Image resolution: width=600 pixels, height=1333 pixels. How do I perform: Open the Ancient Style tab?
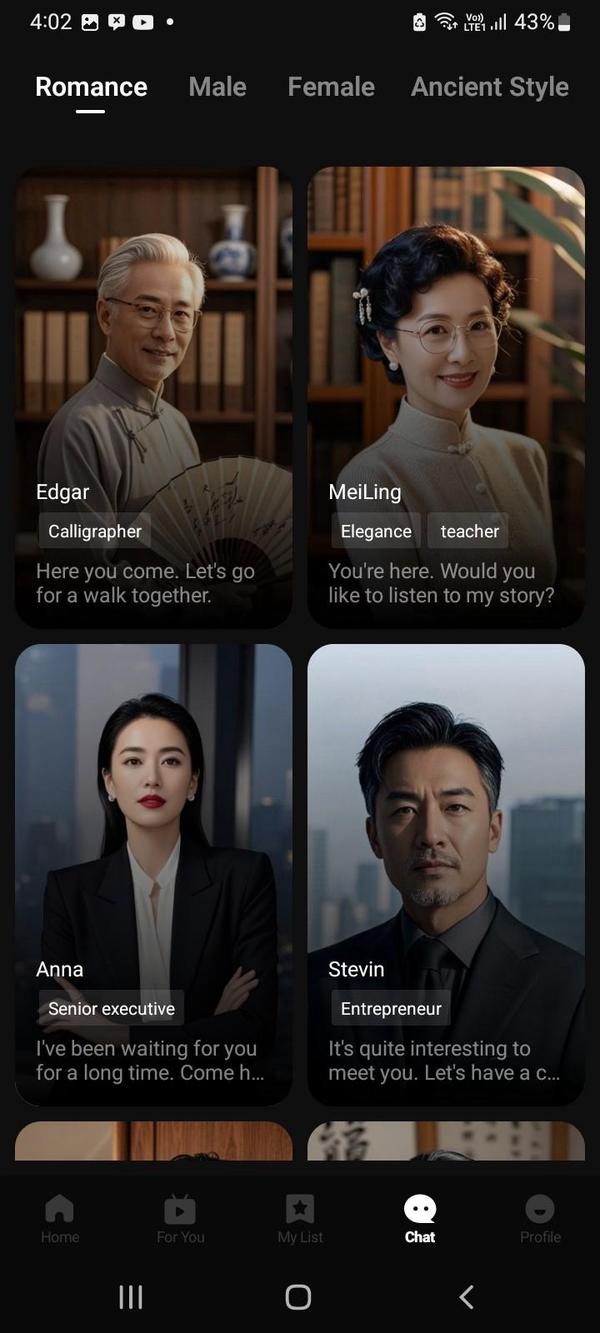tap(489, 87)
